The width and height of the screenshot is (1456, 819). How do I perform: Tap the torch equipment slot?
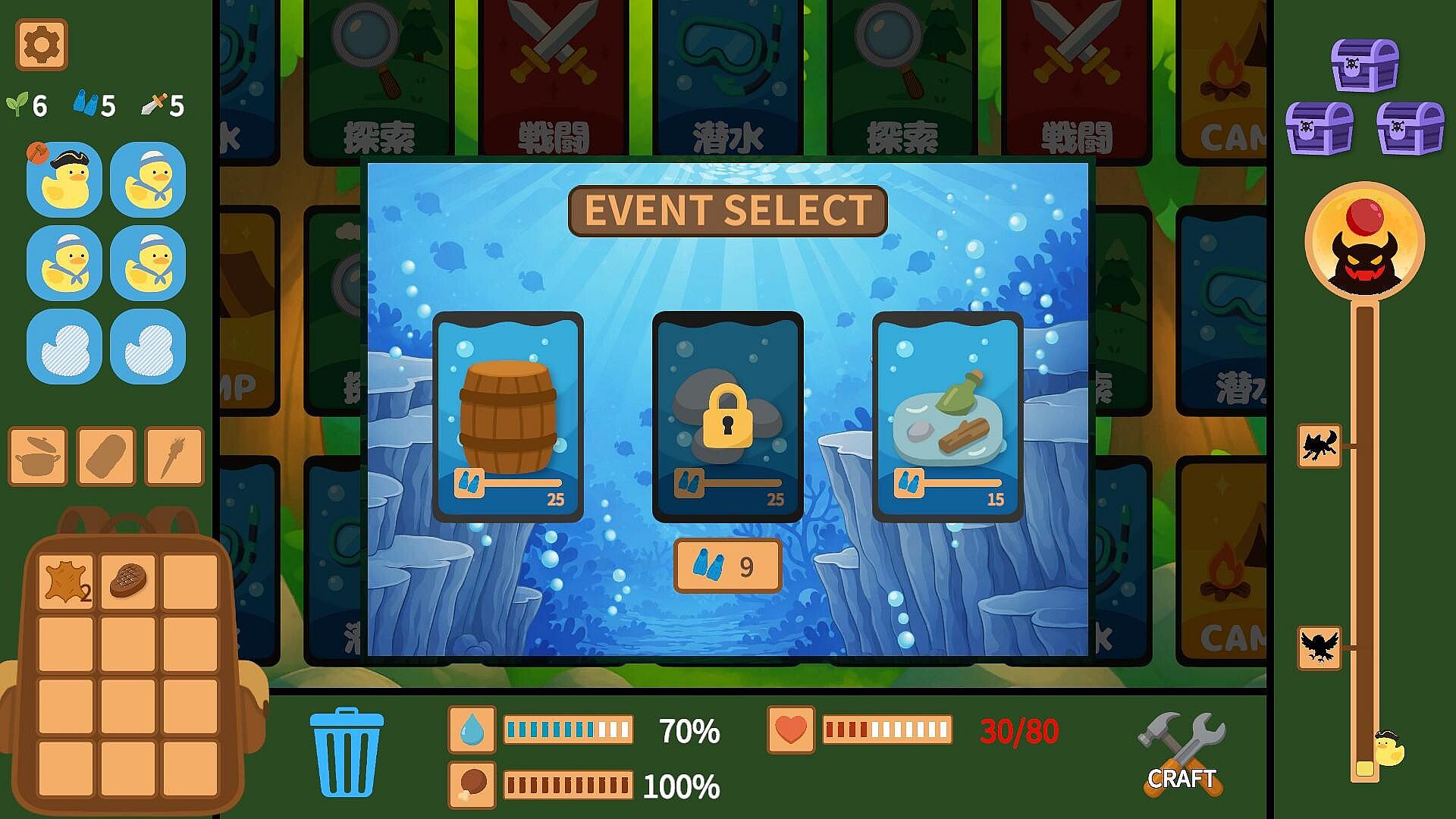[174, 457]
